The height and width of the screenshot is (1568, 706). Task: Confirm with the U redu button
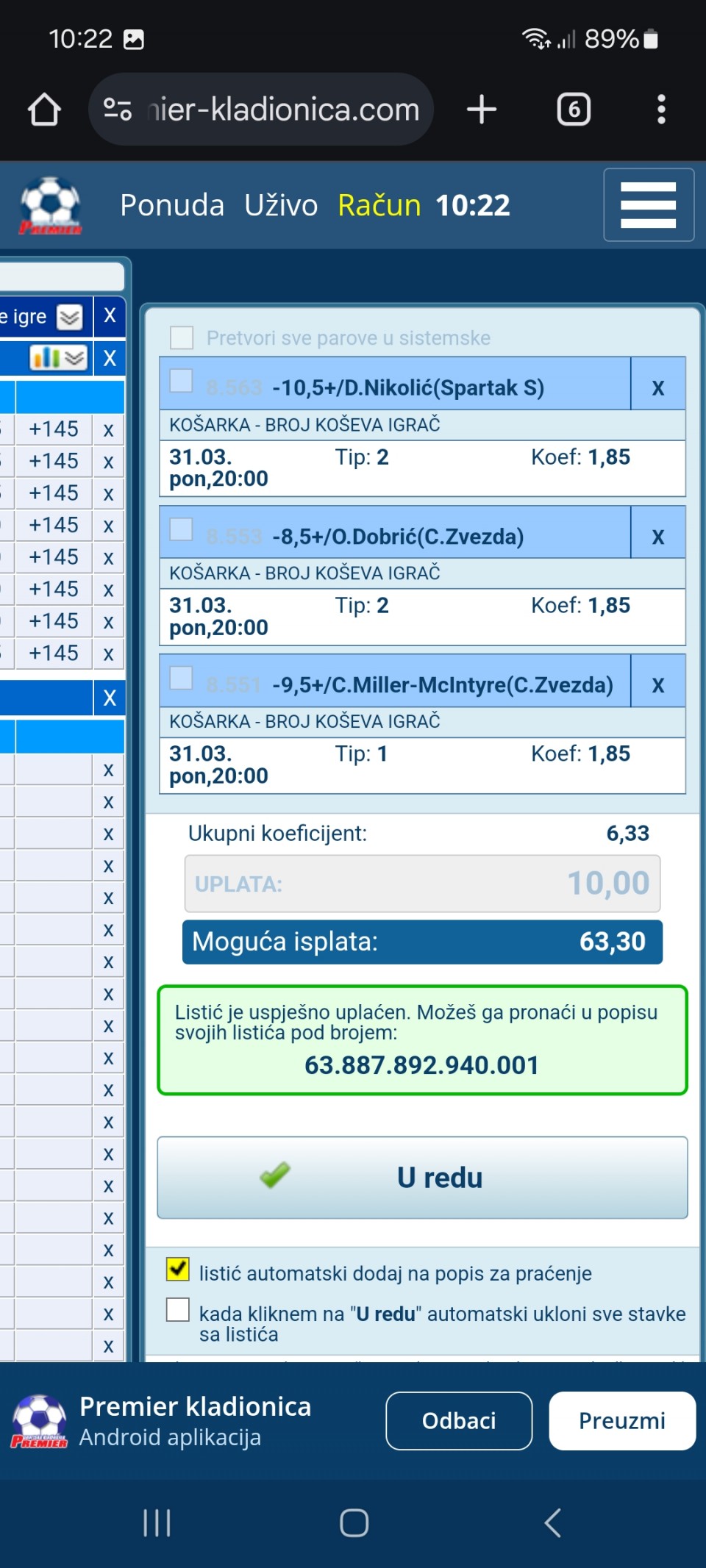(x=422, y=1178)
